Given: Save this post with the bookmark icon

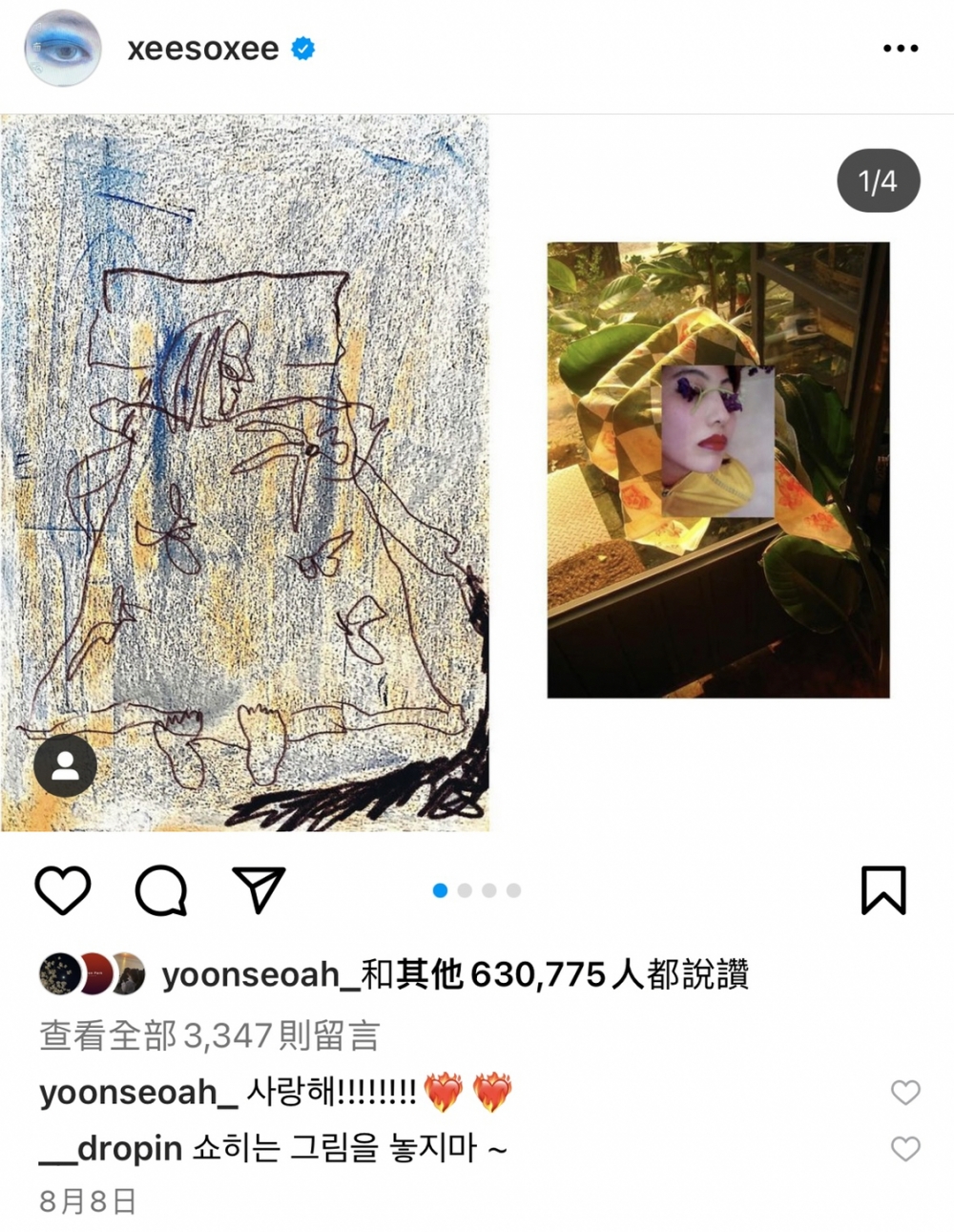Looking at the screenshot, I should (882, 889).
